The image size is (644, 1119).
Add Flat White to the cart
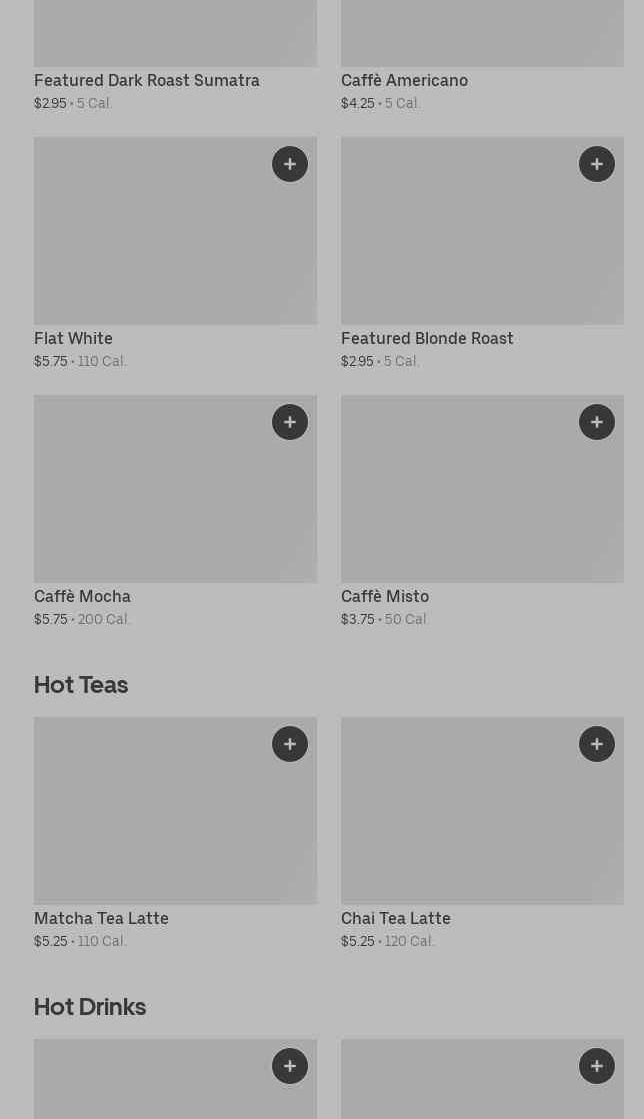[x=290, y=164]
